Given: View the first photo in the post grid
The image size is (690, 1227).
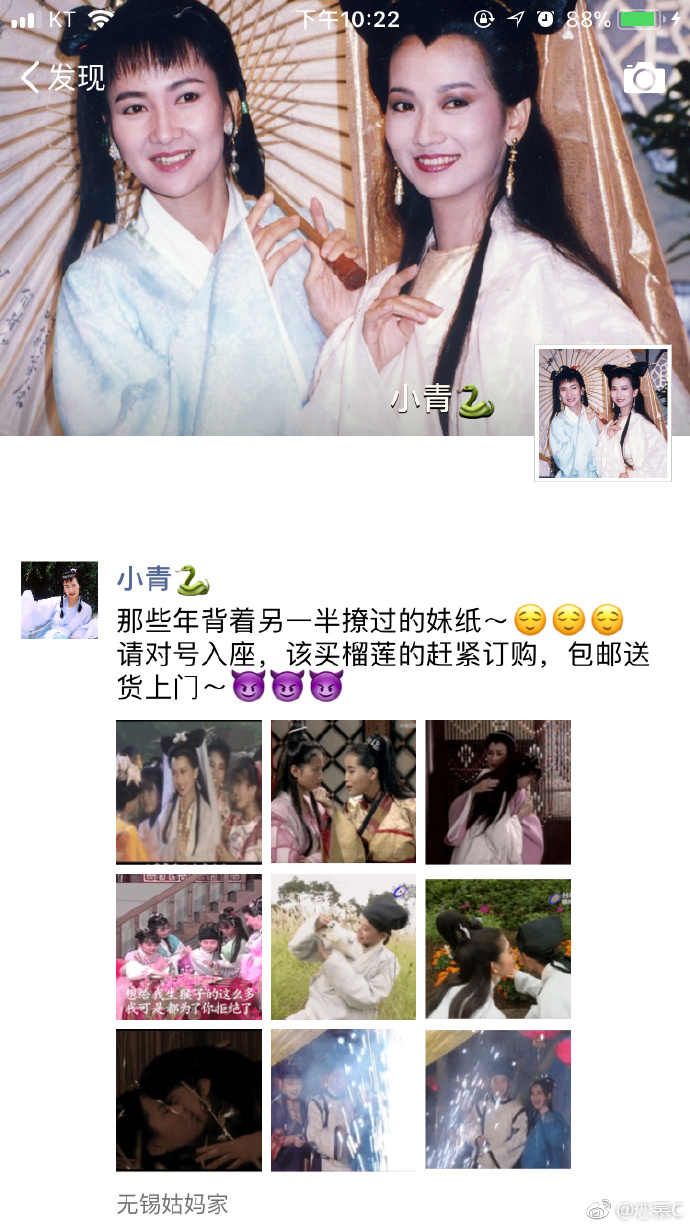Looking at the screenshot, I should (x=189, y=792).
